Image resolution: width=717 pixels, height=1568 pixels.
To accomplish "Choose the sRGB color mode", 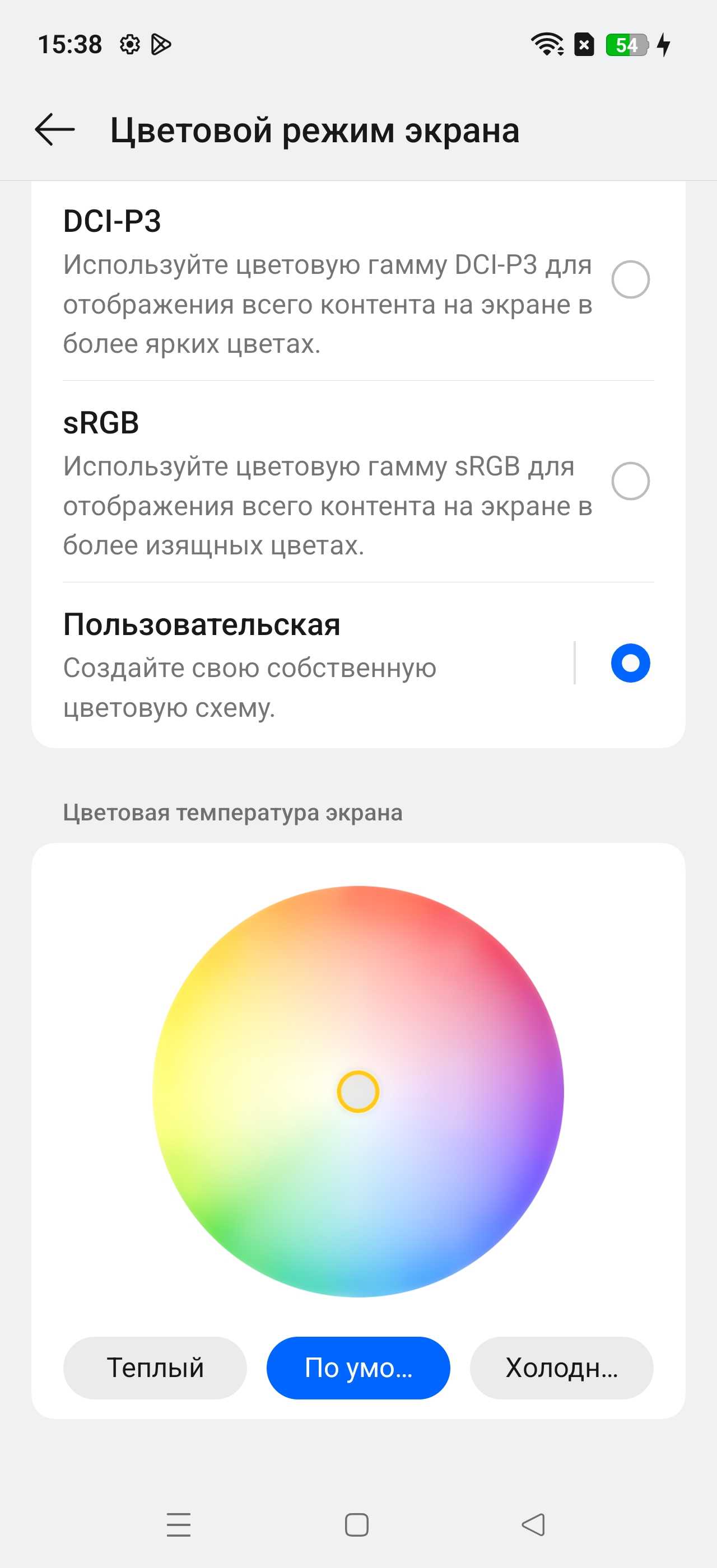I will (x=630, y=482).
